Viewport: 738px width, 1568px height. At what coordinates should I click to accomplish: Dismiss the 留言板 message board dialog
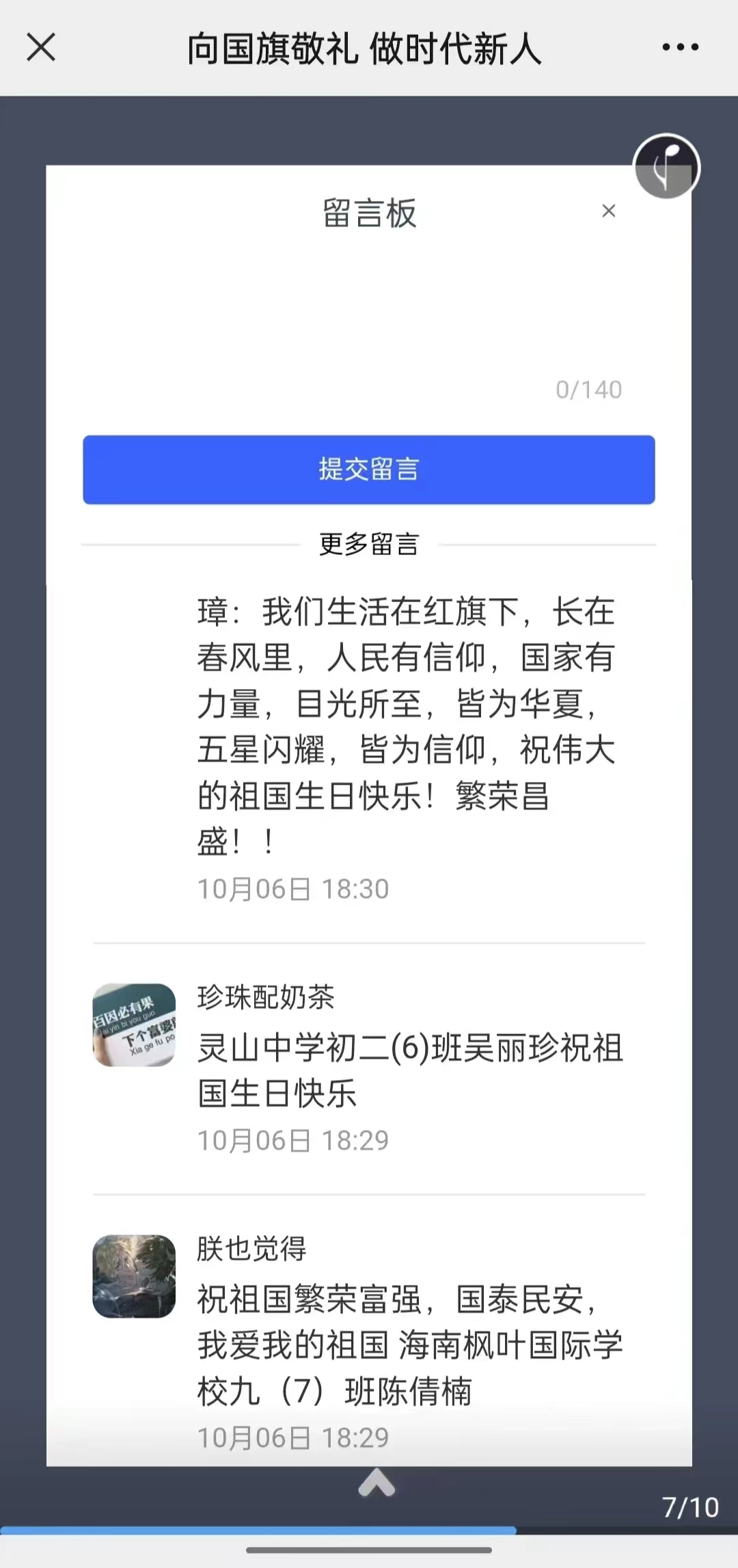click(608, 211)
